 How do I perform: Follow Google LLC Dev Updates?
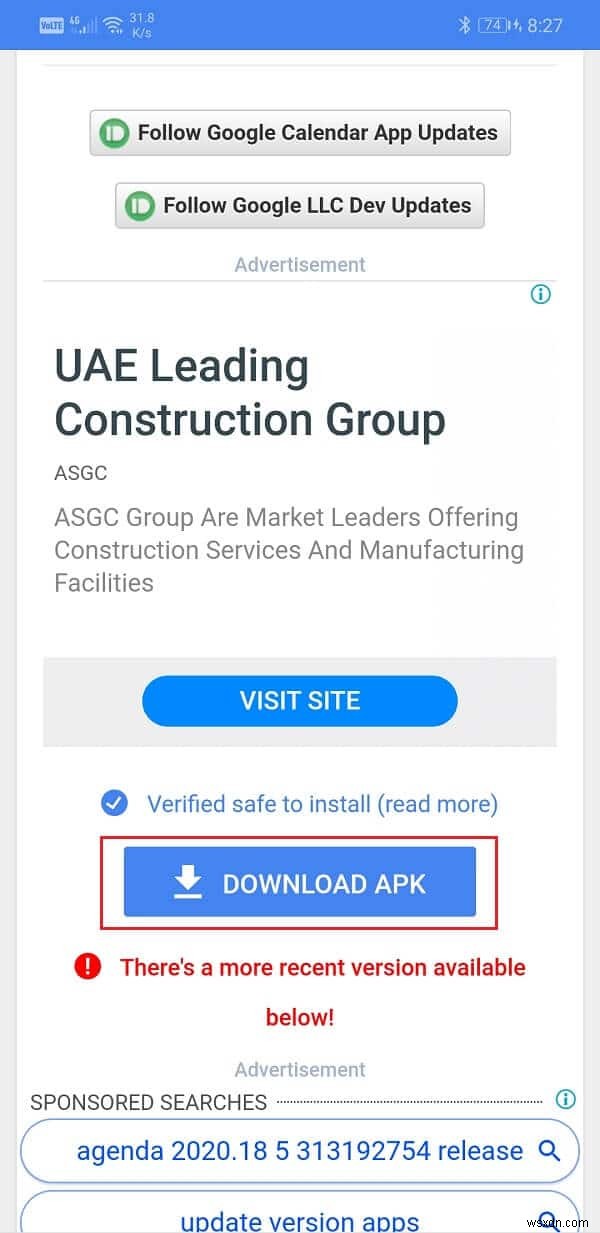(x=300, y=205)
